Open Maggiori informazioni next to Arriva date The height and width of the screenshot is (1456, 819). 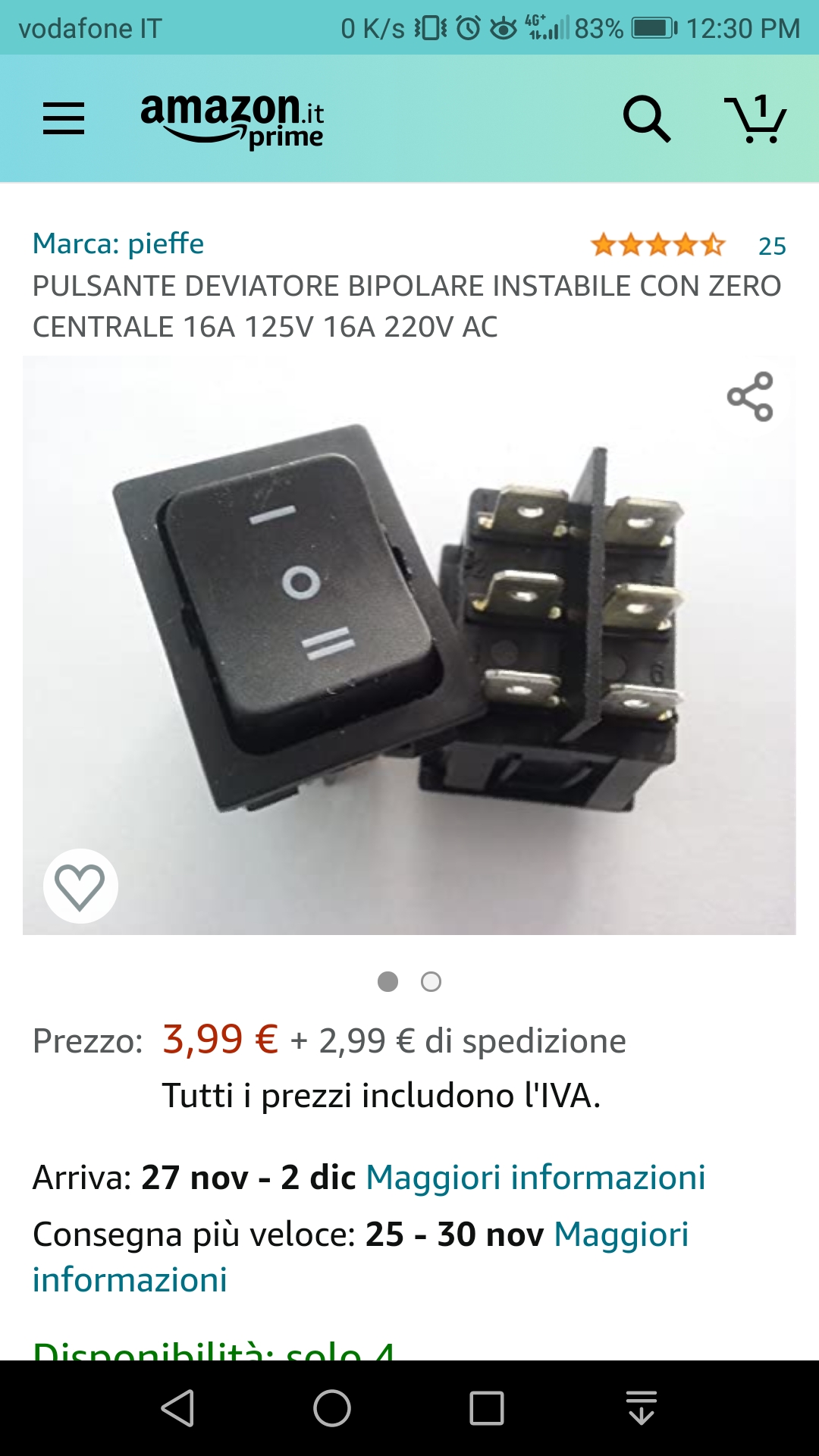click(x=535, y=1177)
